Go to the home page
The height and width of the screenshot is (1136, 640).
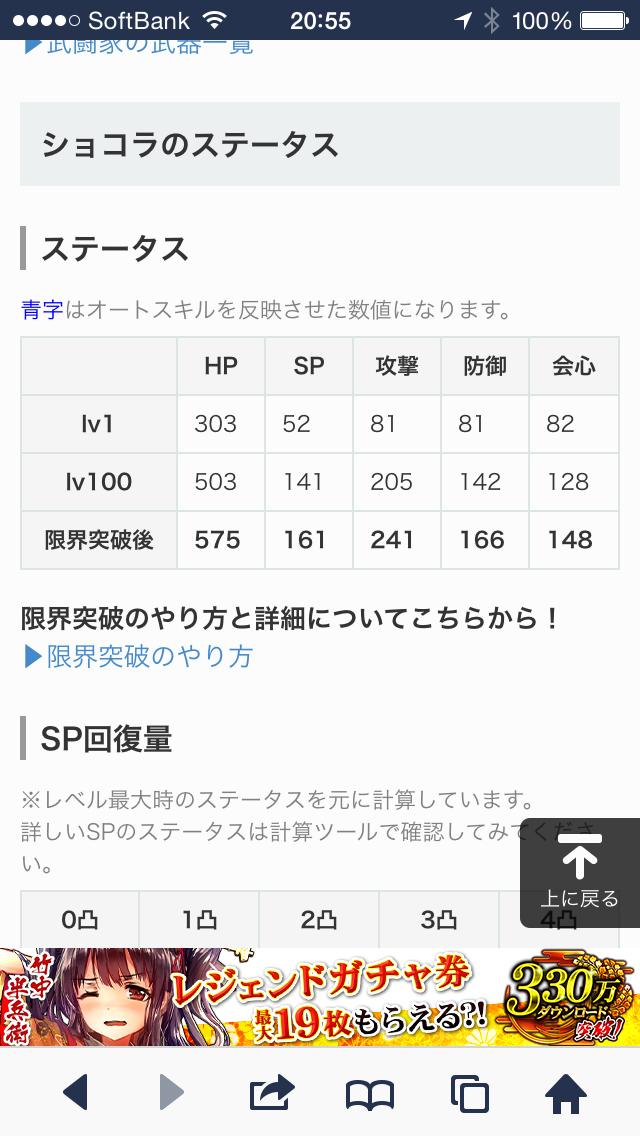click(566, 1092)
